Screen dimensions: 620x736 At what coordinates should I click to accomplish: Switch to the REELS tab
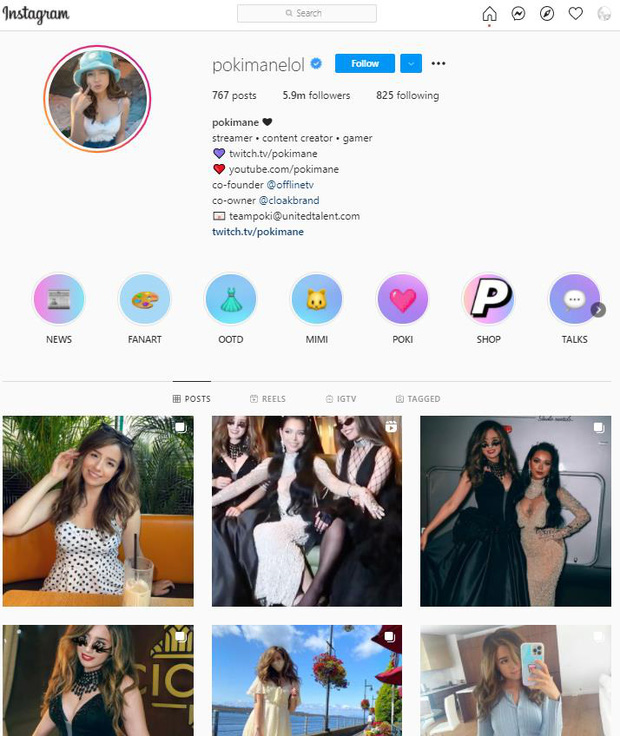tap(268, 399)
